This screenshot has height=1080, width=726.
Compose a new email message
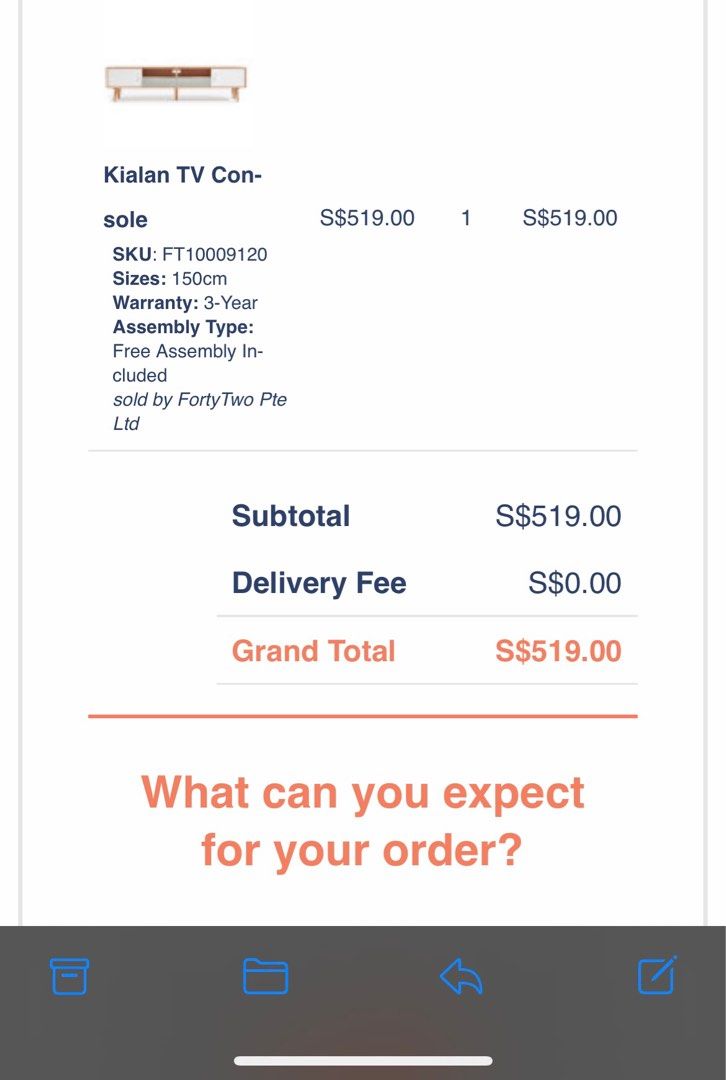[657, 975]
